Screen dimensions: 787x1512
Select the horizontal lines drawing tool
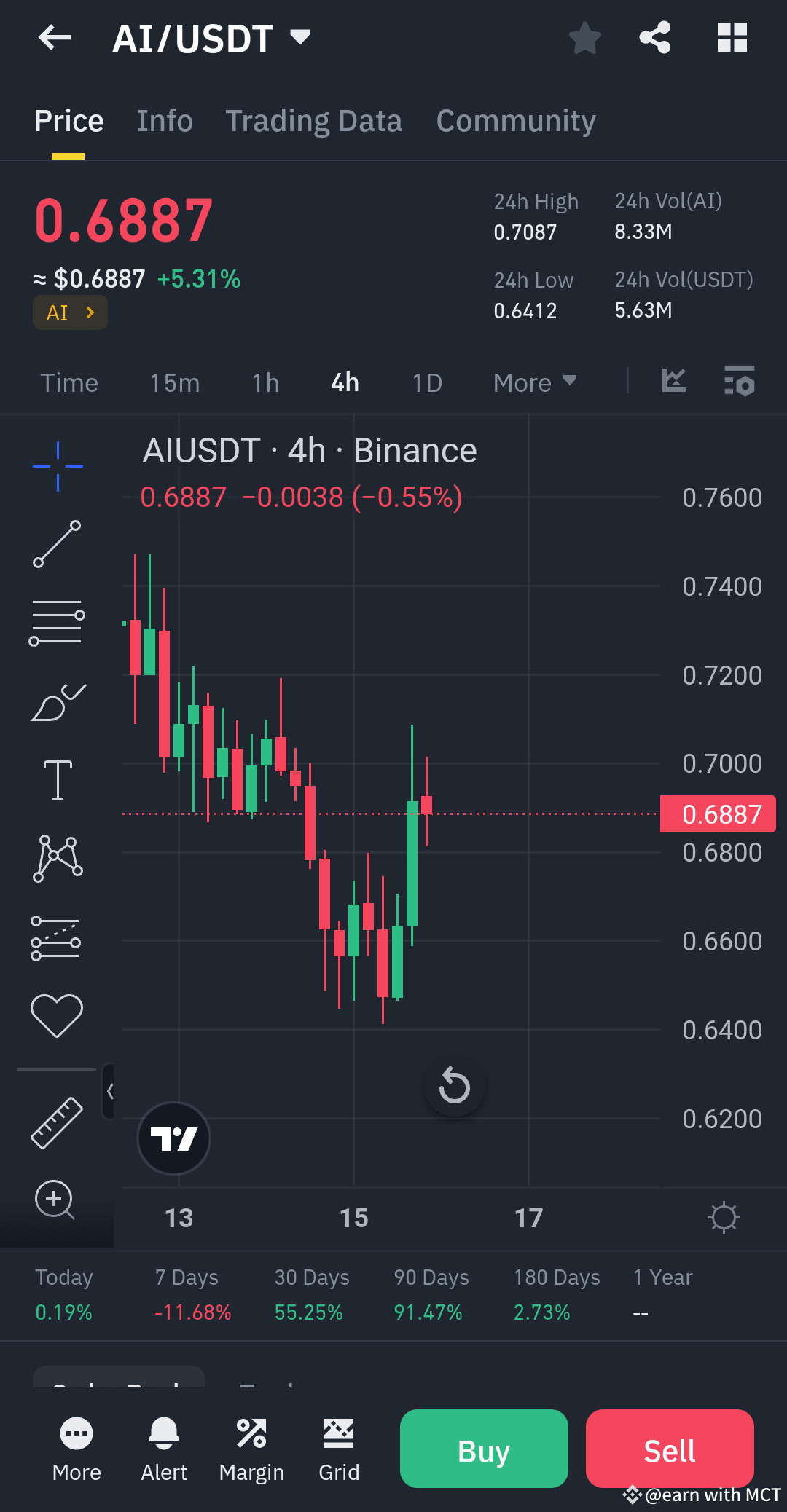tap(57, 620)
